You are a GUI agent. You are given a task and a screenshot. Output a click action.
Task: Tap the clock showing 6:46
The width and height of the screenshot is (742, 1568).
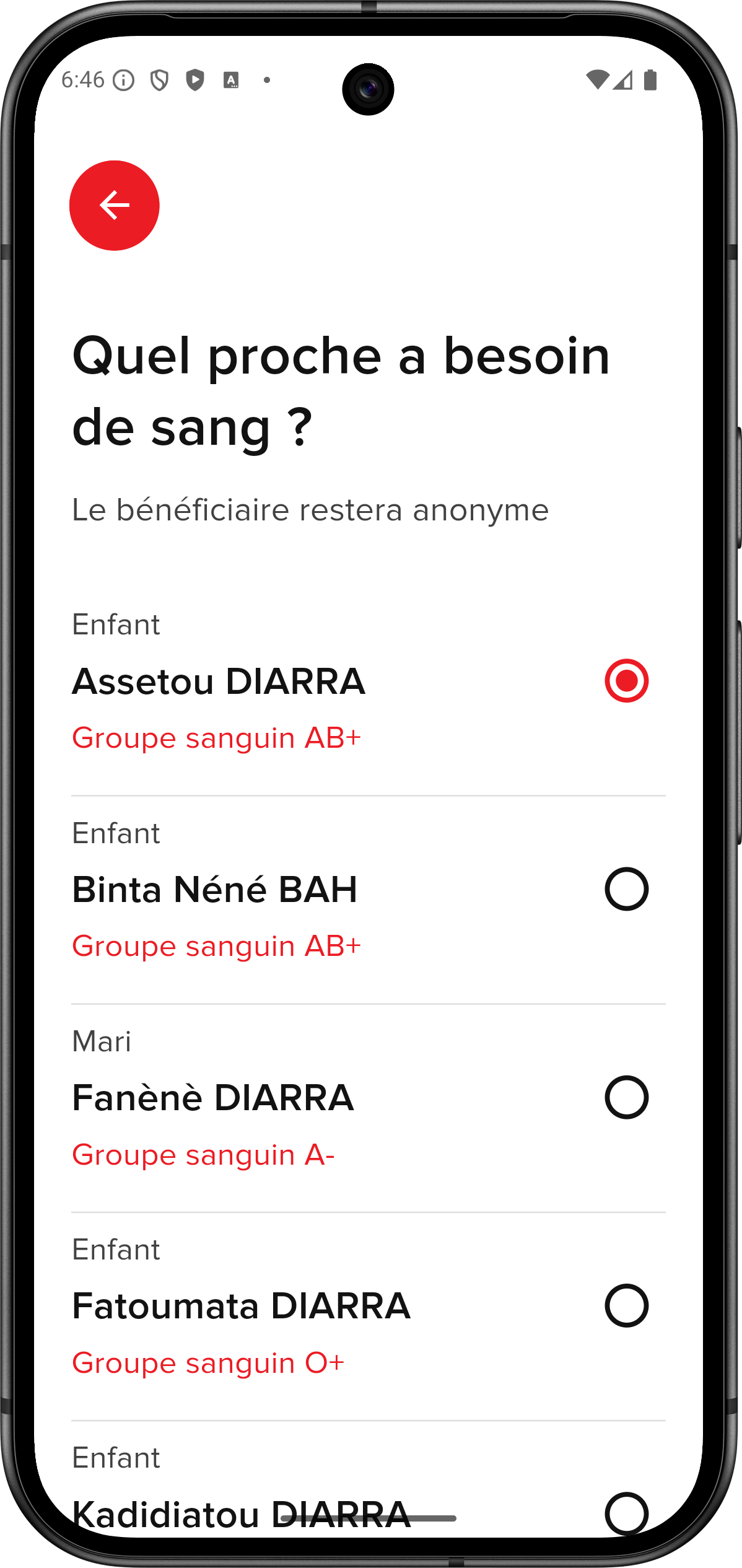84,80
